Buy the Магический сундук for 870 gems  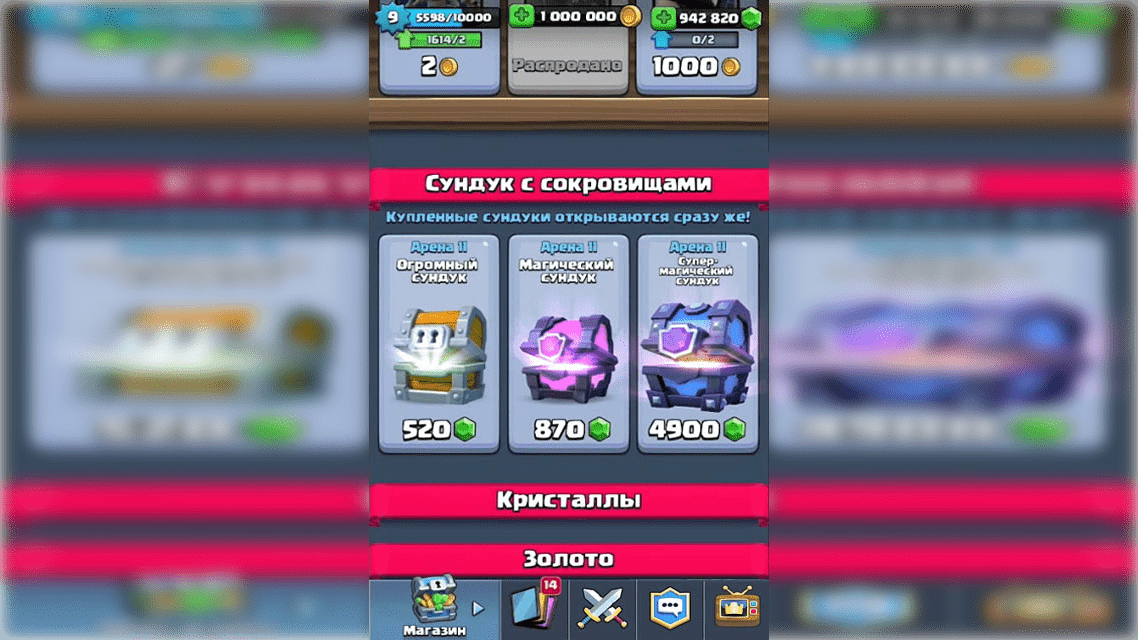pos(569,345)
